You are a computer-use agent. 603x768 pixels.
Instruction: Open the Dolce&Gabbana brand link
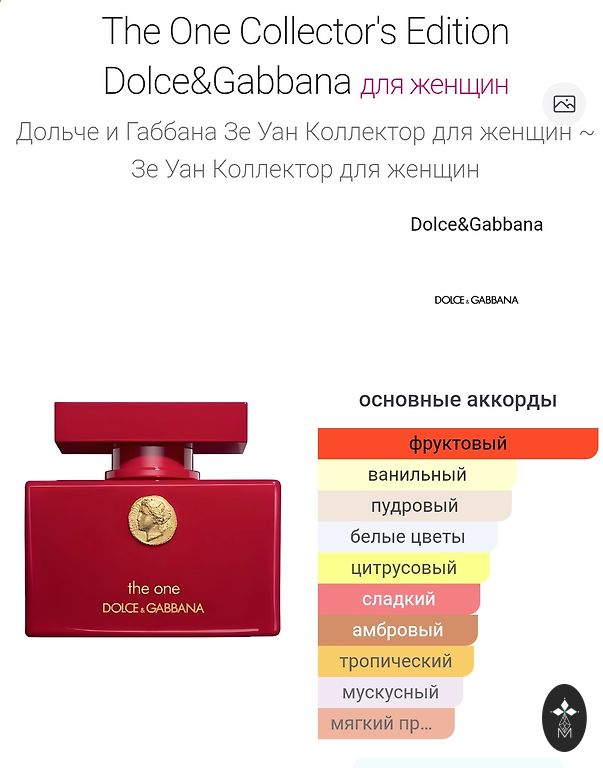[x=476, y=224]
